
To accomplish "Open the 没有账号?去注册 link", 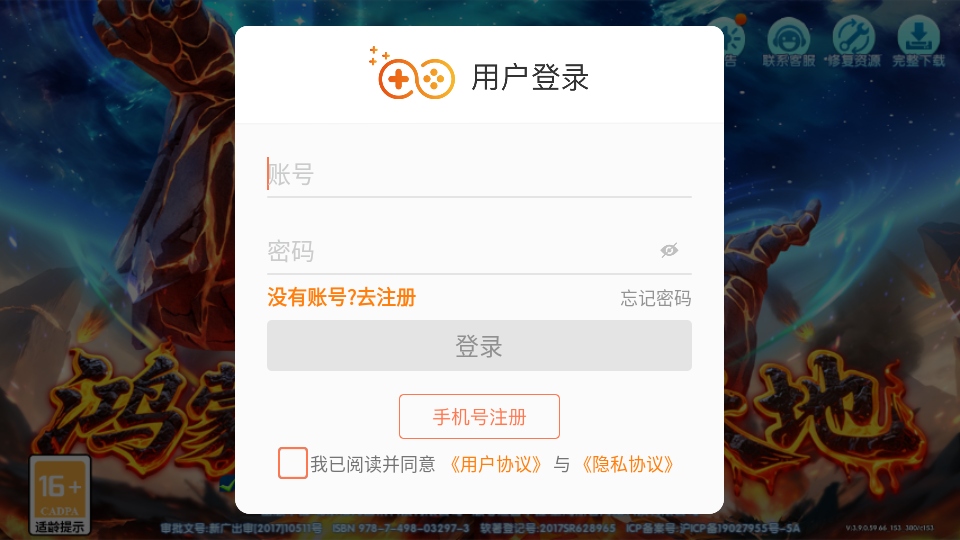I will [x=341, y=297].
